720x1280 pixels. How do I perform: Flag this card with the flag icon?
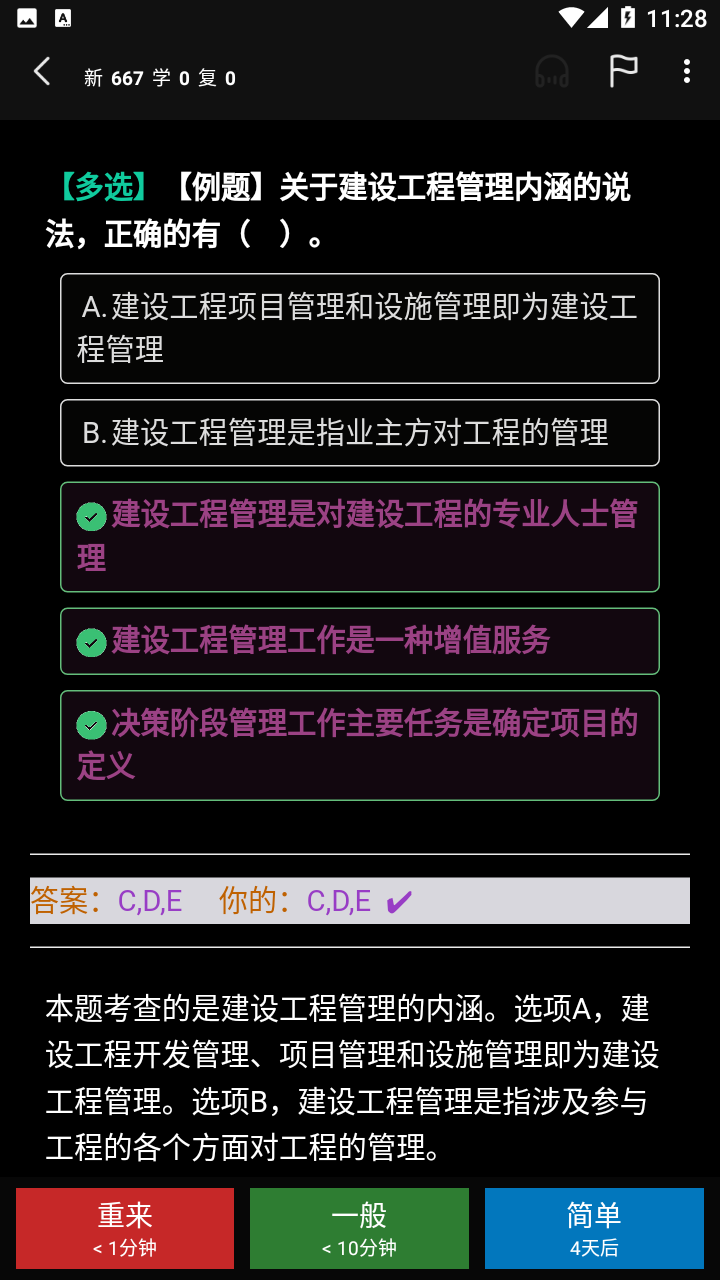coord(623,72)
